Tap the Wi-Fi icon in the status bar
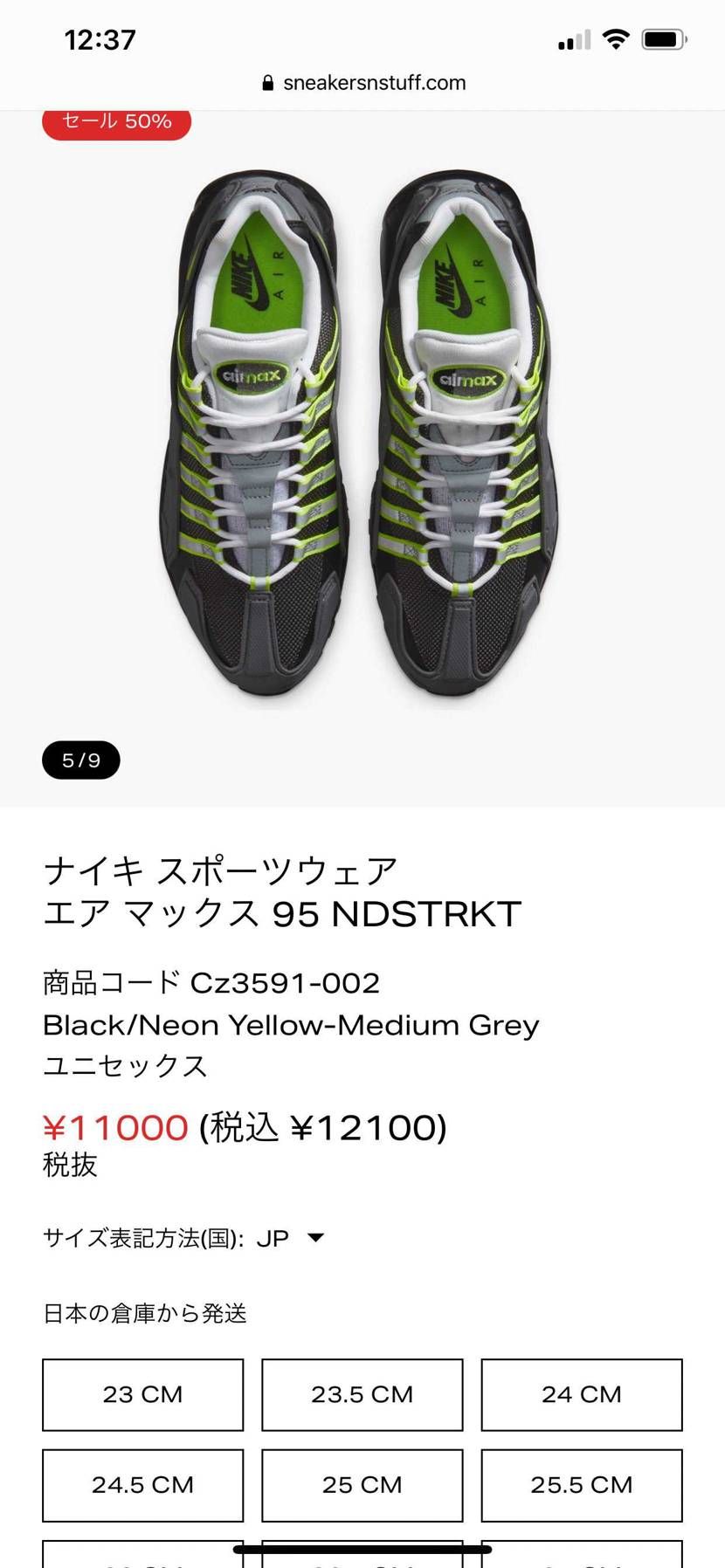This screenshot has height=1568, width=725. tap(615, 38)
